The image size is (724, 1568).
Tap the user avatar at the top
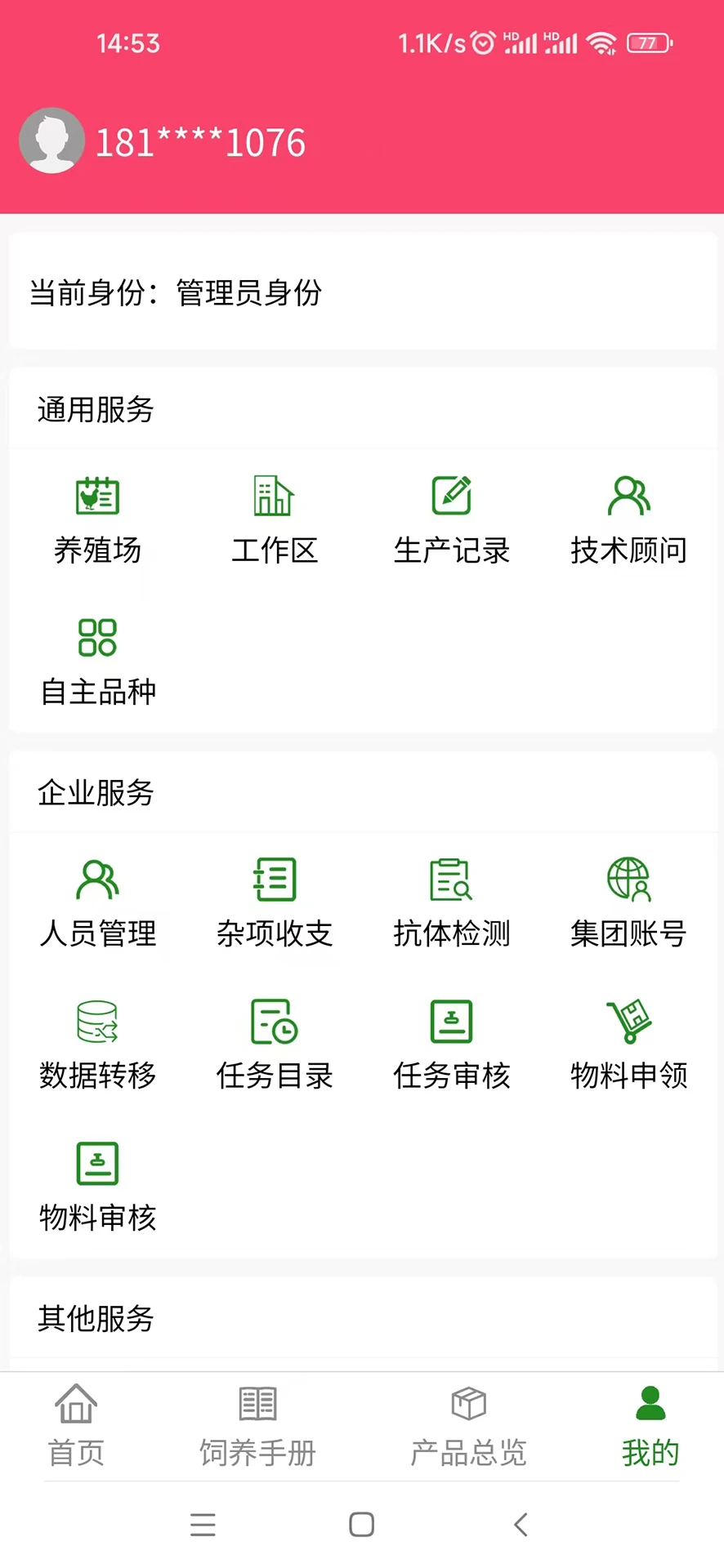(51, 140)
